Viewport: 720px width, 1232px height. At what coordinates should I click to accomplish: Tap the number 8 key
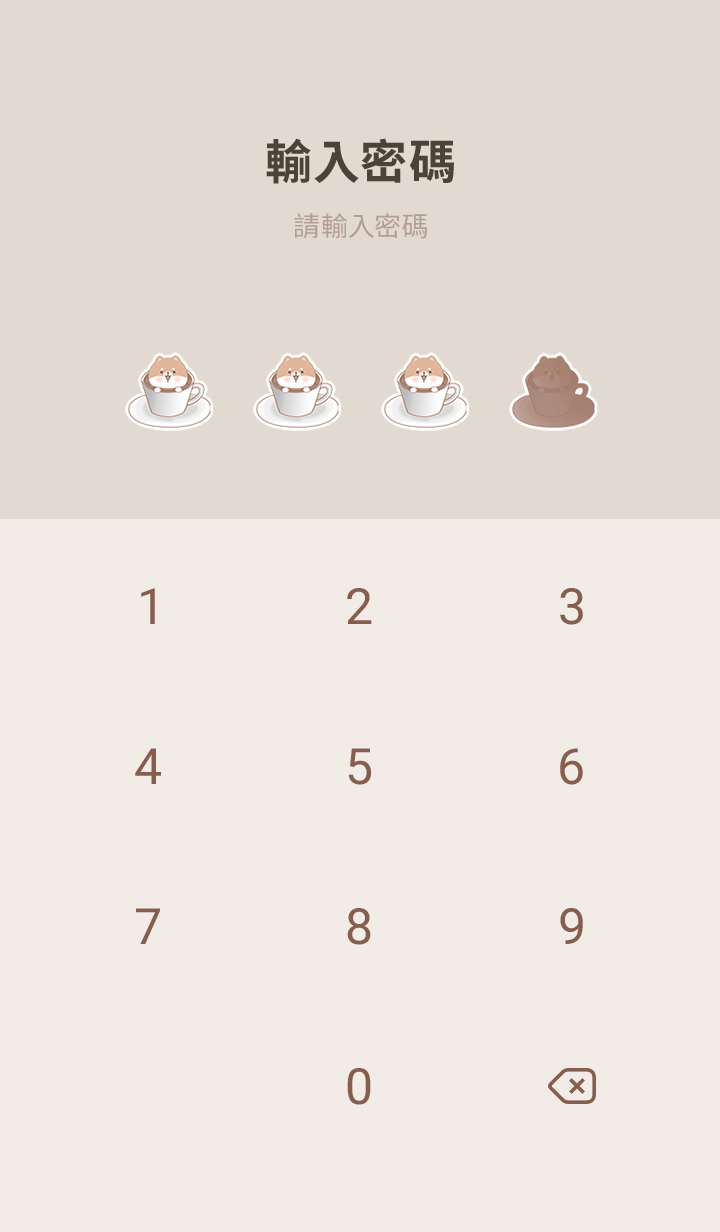(359, 927)
